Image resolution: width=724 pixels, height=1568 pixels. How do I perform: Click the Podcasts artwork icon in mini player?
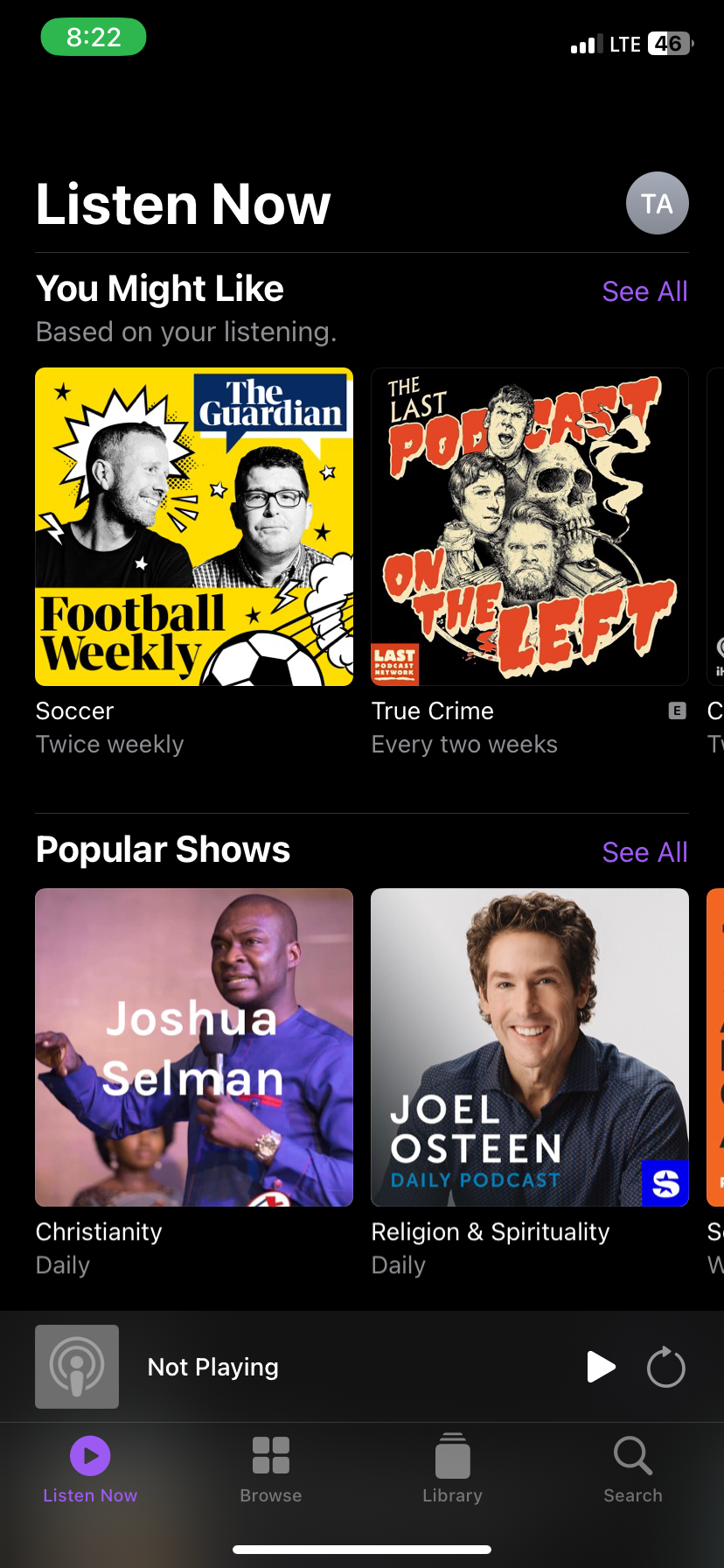pyautogui.click(x=77, y=1367)
